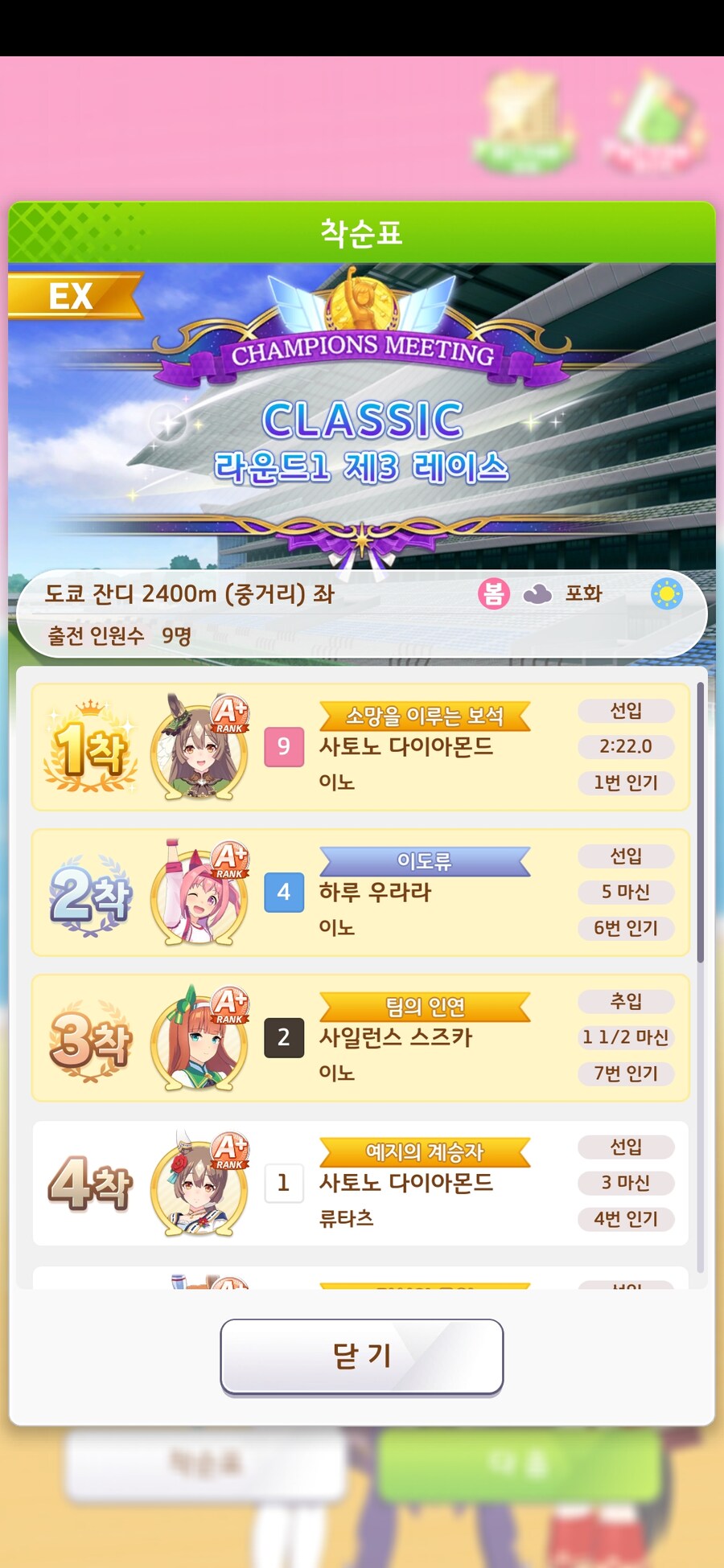This screenshot has height=1568, width=724.
Task: Open 1st place Satono Diamond entry
Action: point(360,747)
